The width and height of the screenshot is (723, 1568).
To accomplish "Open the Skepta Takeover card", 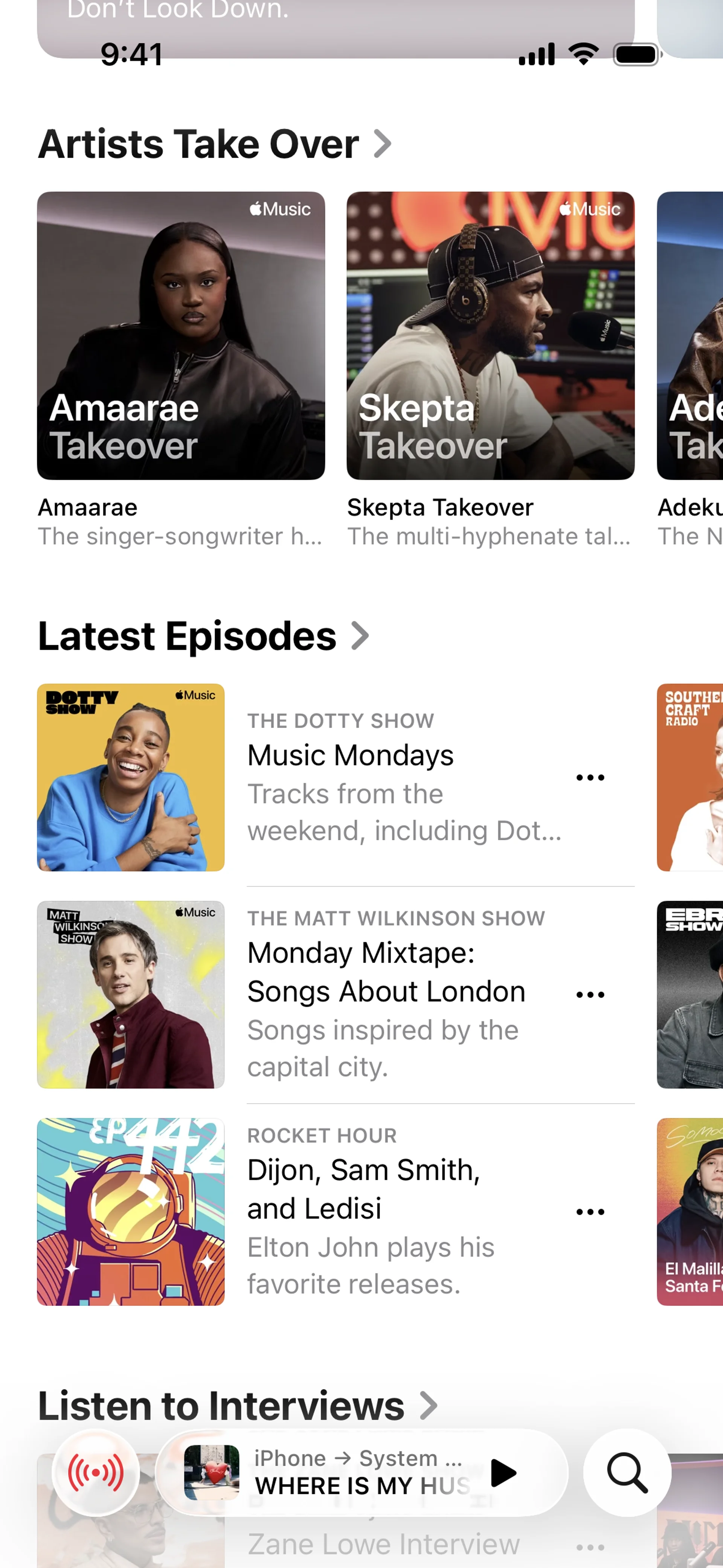I will [x=491, y=336].
